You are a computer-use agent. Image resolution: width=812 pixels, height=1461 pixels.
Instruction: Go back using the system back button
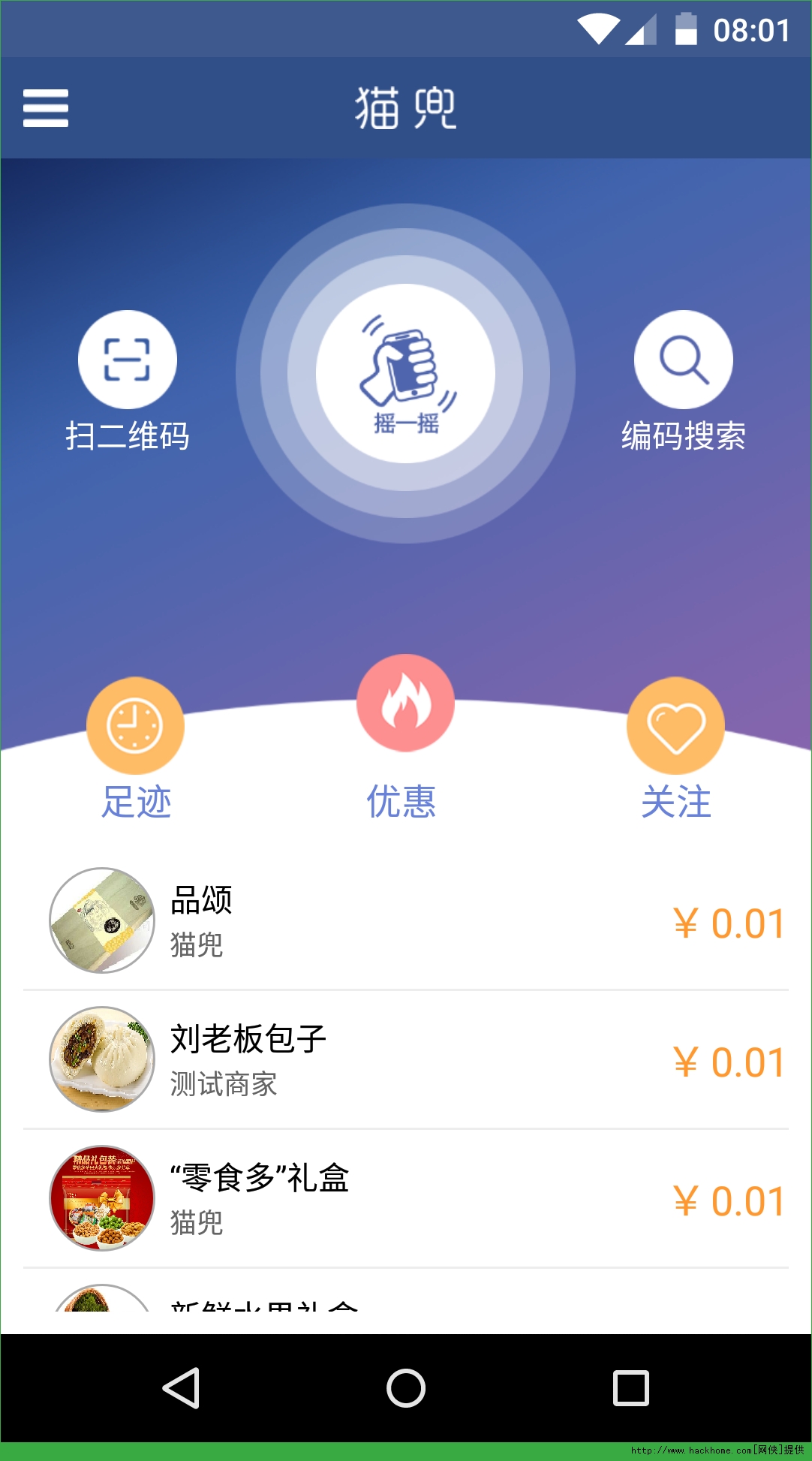[181, 1387]
